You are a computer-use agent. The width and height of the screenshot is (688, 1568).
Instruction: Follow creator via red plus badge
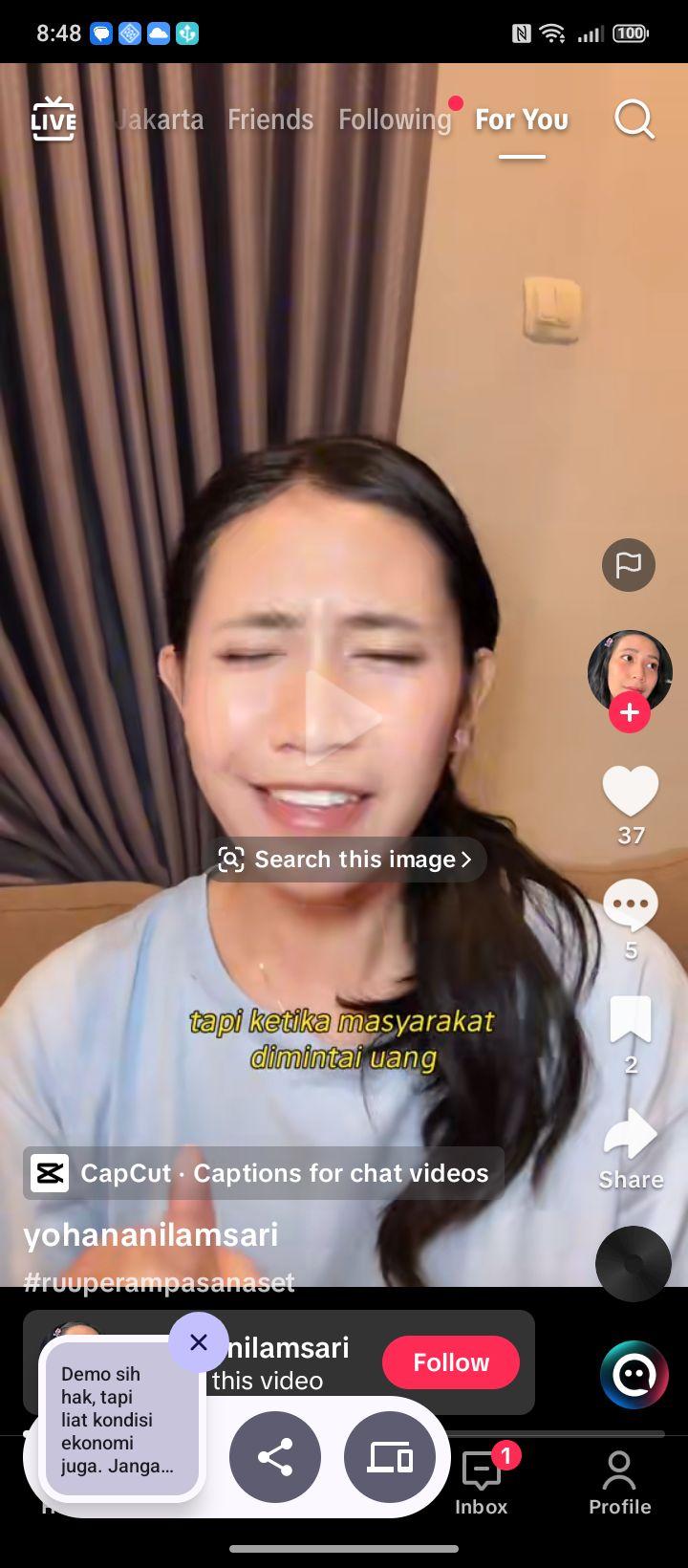630,712
